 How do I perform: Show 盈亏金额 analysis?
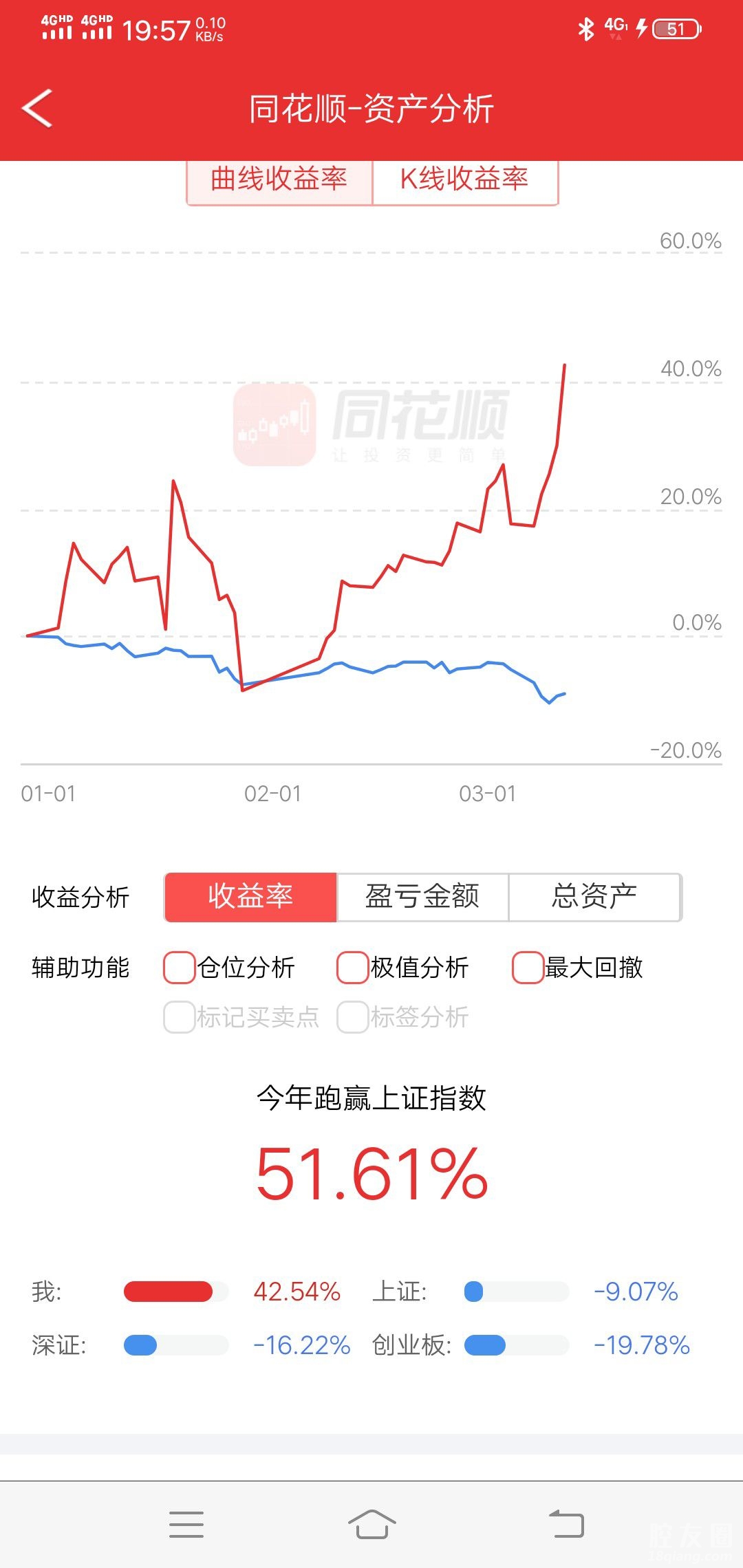[x=422, y=897]
